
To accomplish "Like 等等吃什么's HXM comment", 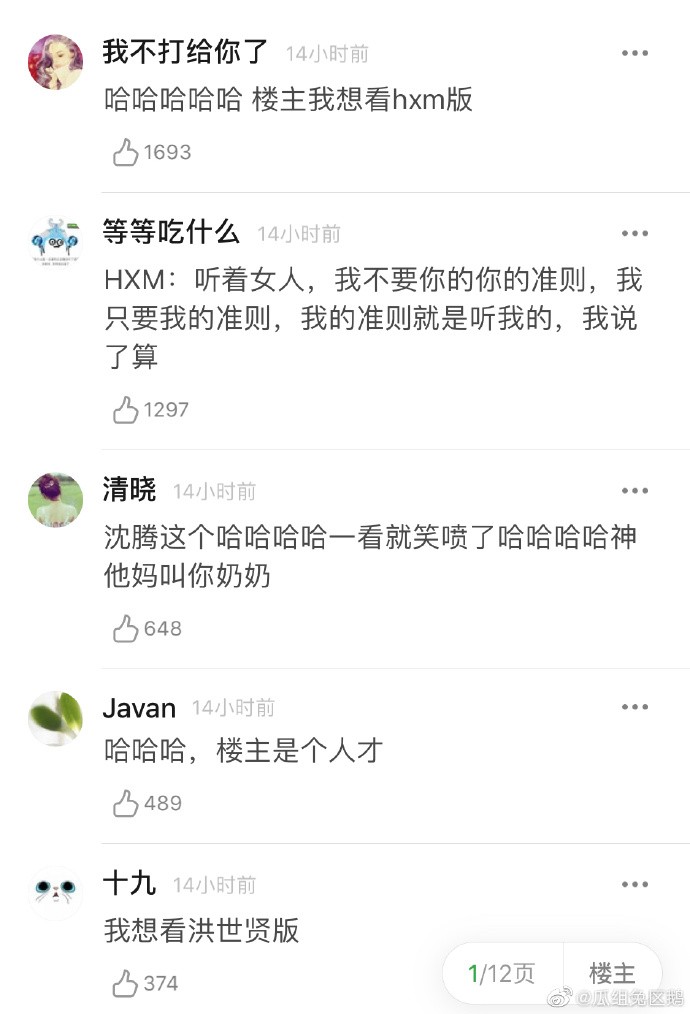I will [126, 410].
